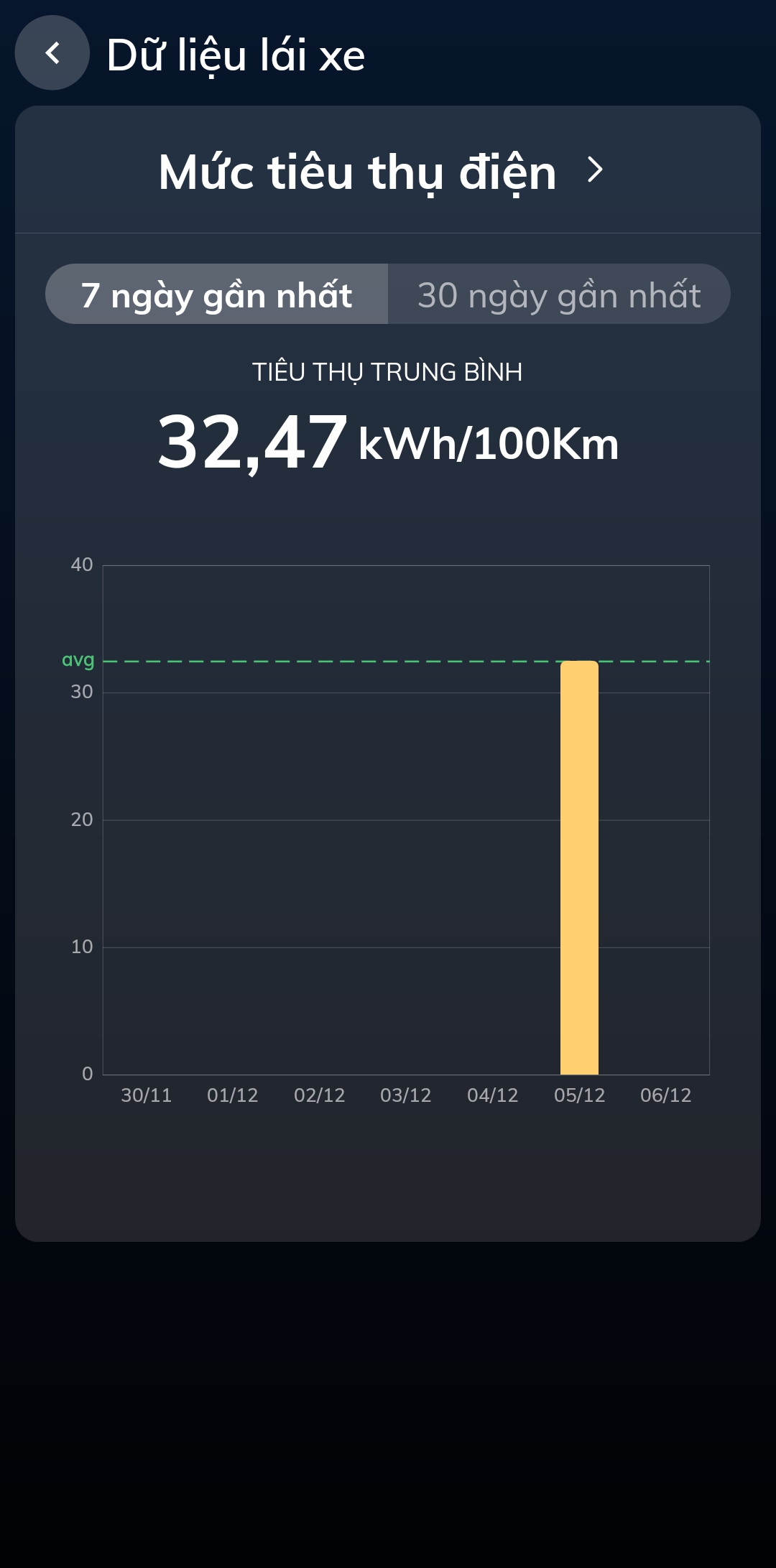Switch to 30 ngày gần nhất tab

pyautogui.click(x=559, y=294)
